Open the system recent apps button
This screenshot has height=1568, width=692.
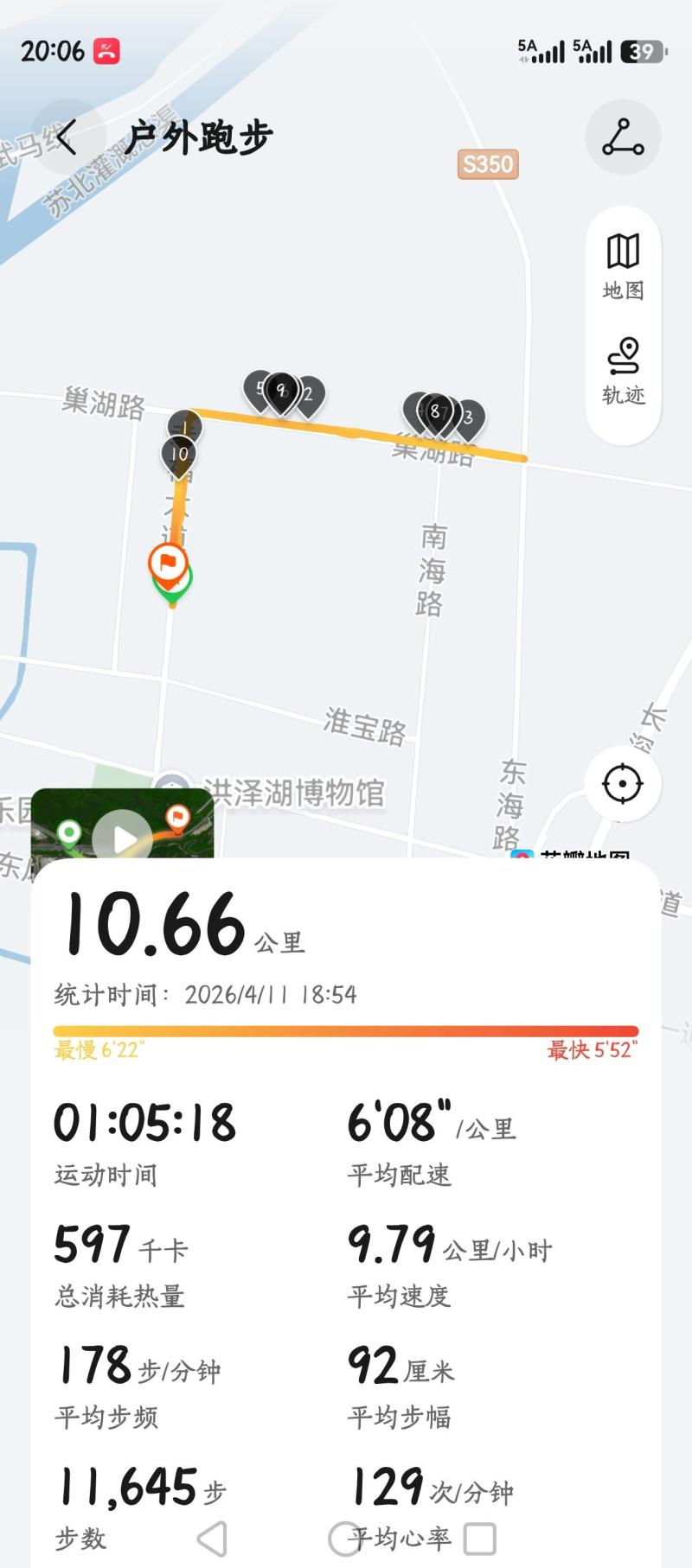[x=480, y=1539]
